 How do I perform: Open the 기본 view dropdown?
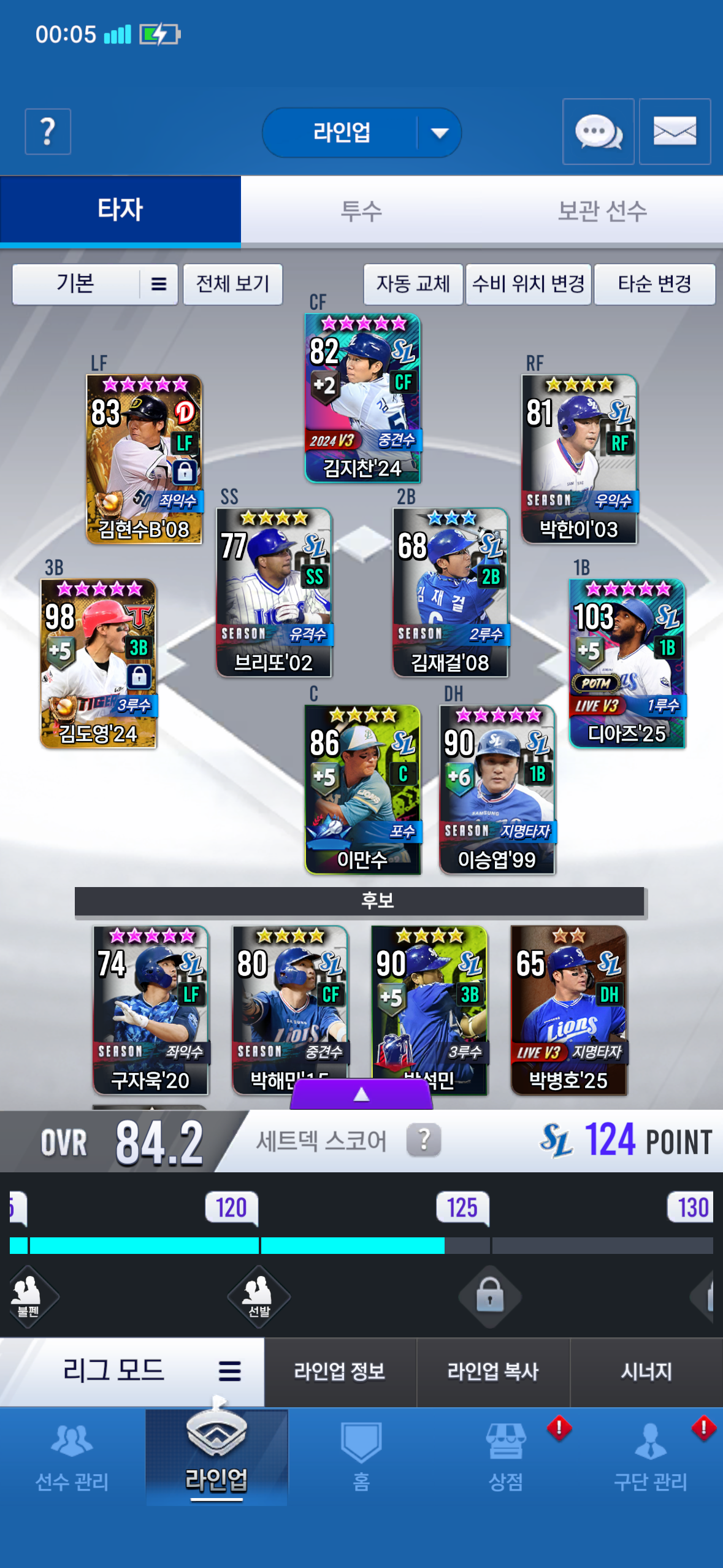(94, 284)
